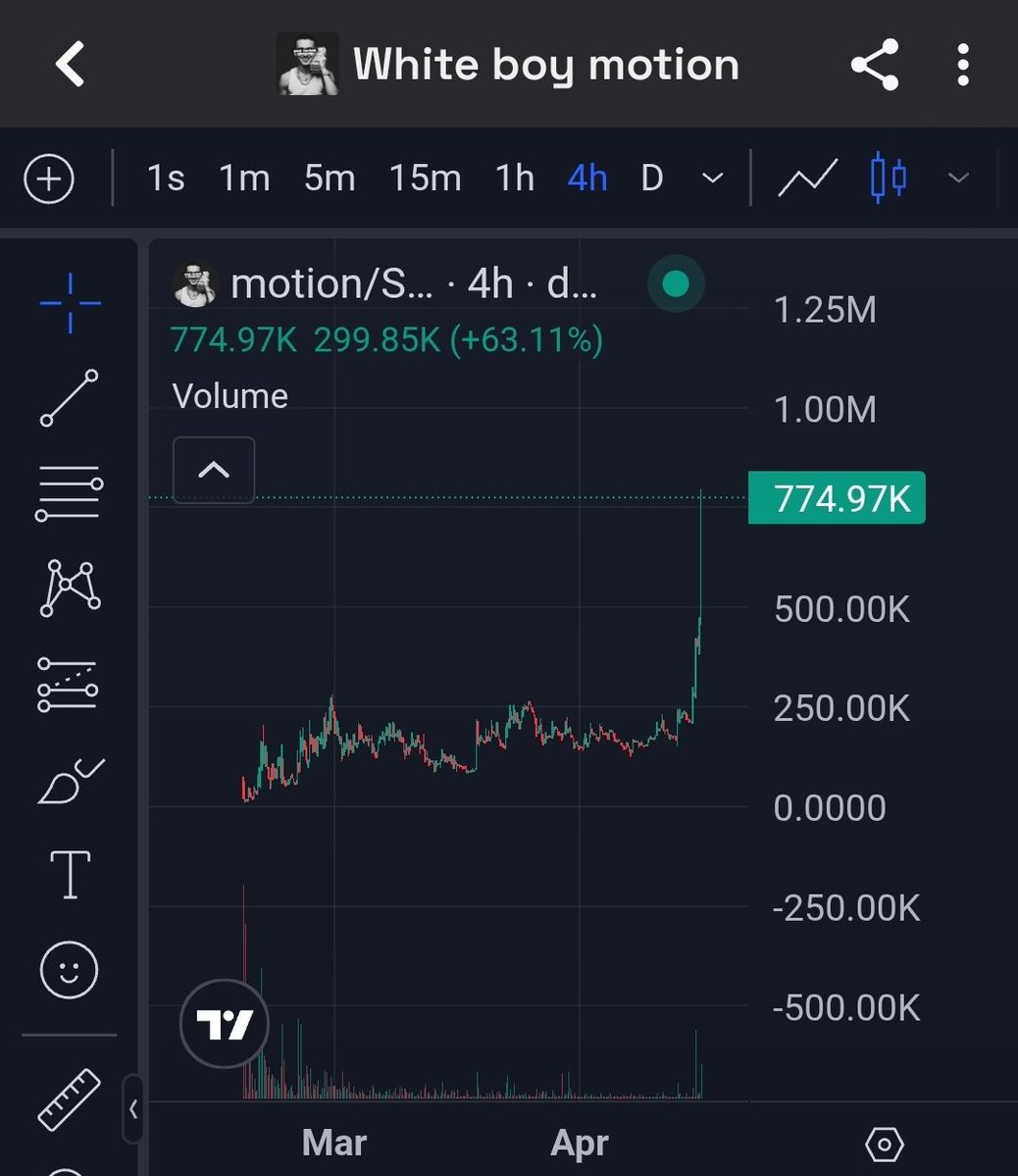Open chart settings hexagon icon

click(x=885, y=1144)
